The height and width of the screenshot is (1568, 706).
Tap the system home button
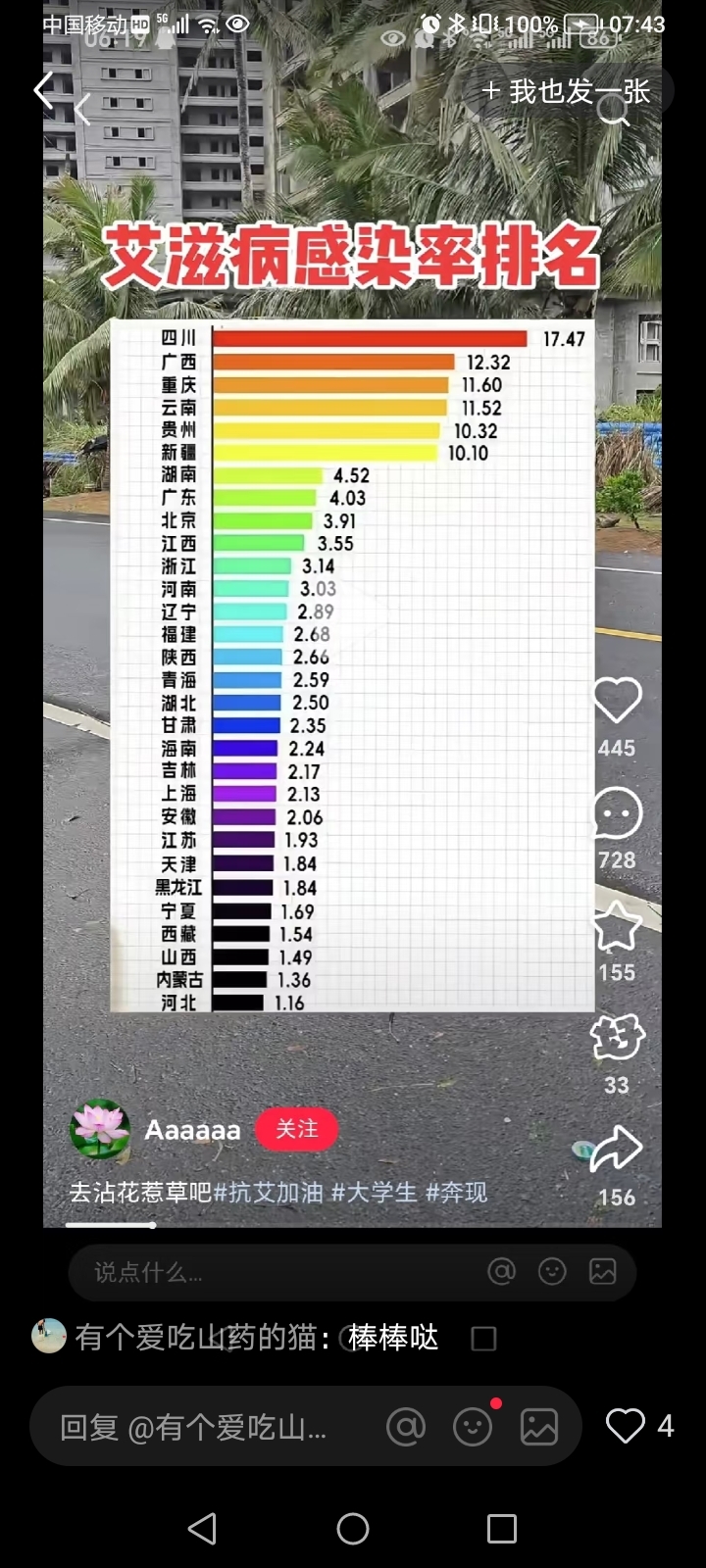tap(353, 1529)
